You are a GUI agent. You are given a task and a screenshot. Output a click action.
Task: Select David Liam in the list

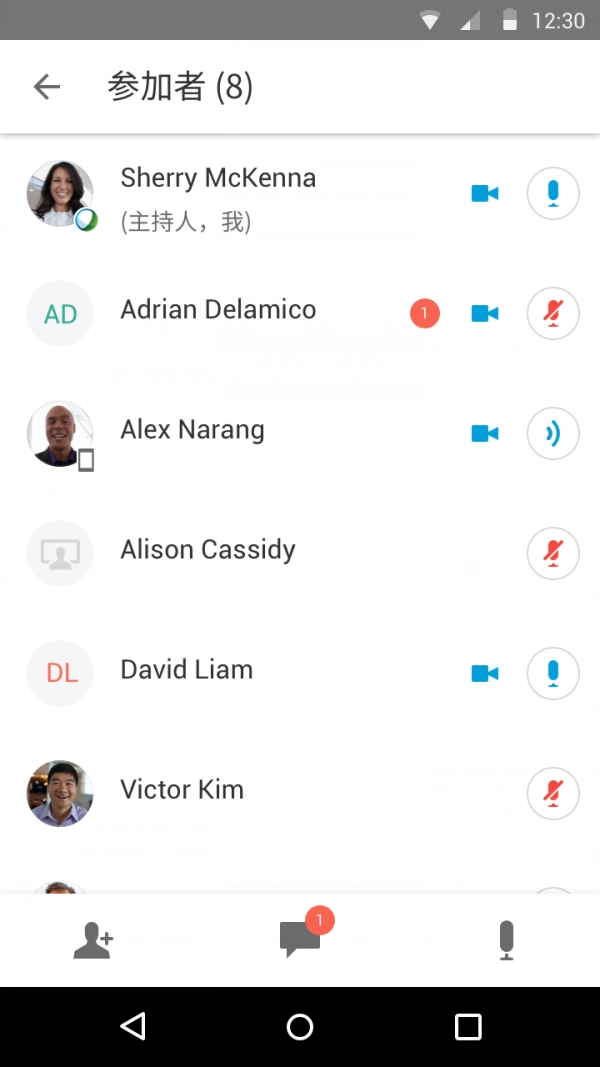187,671
